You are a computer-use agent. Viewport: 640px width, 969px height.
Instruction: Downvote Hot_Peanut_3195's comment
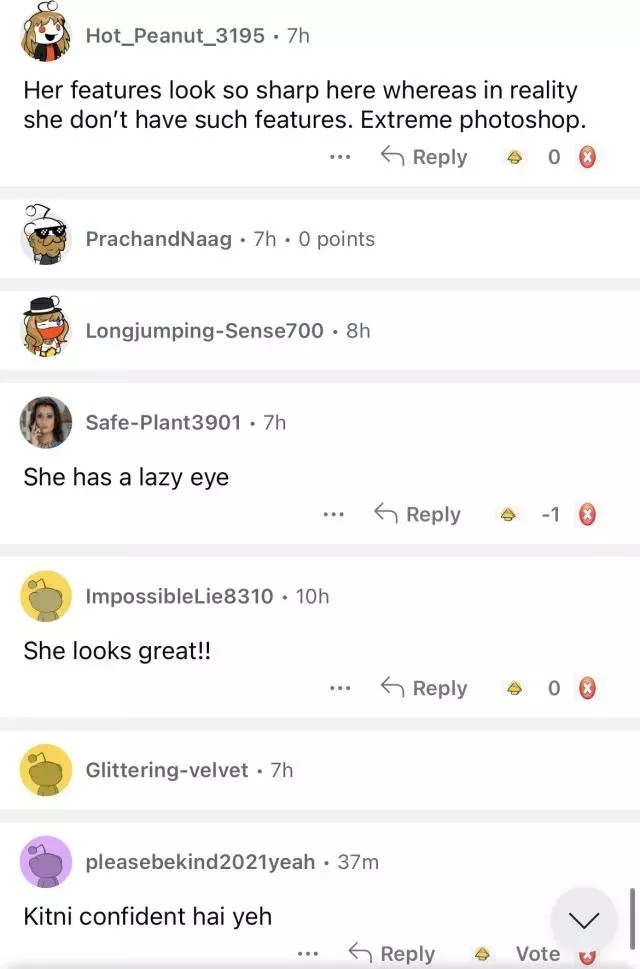pyautogui.click(x=588, y=157)
